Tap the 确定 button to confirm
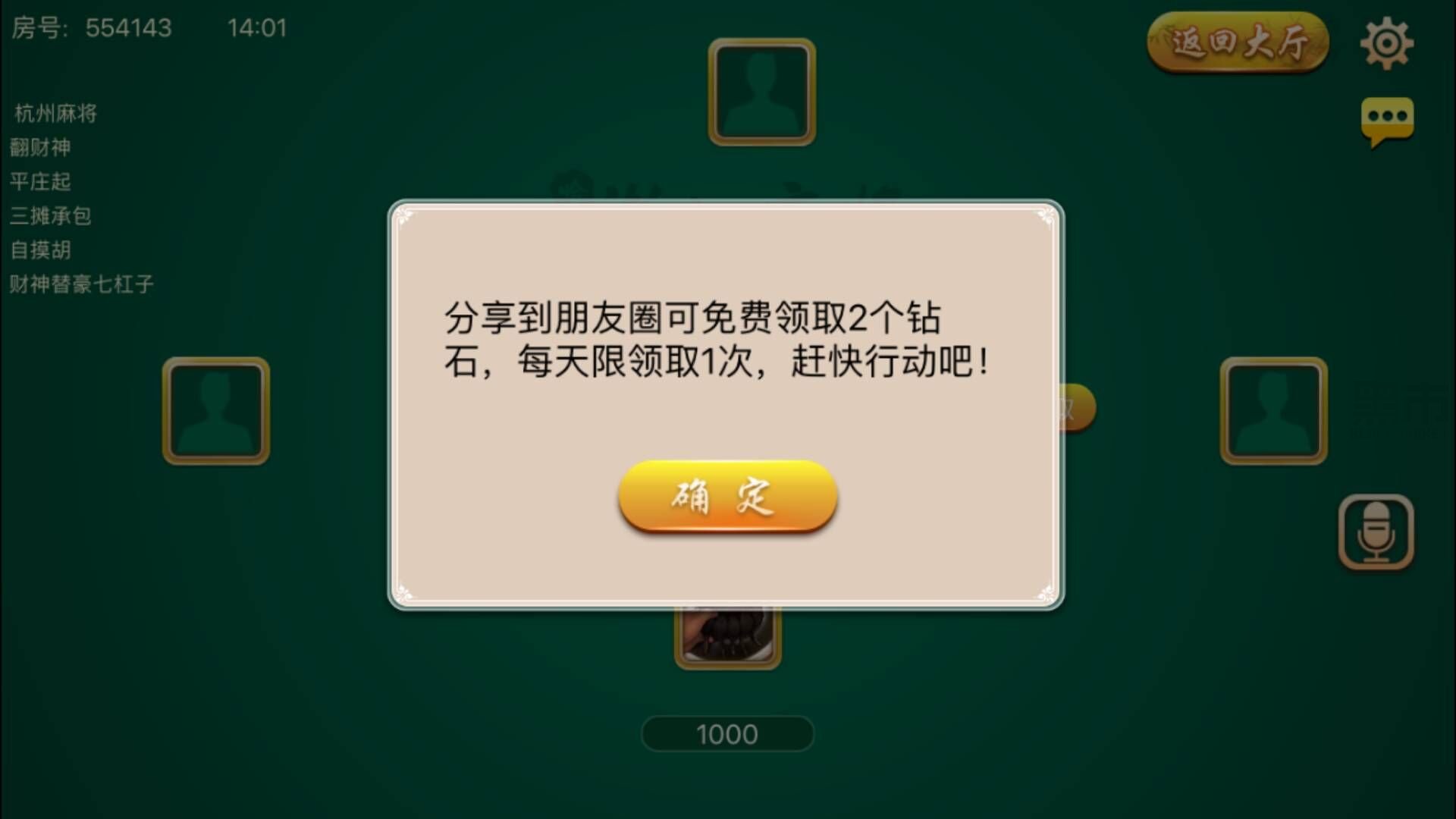 (x=727, y=497)
